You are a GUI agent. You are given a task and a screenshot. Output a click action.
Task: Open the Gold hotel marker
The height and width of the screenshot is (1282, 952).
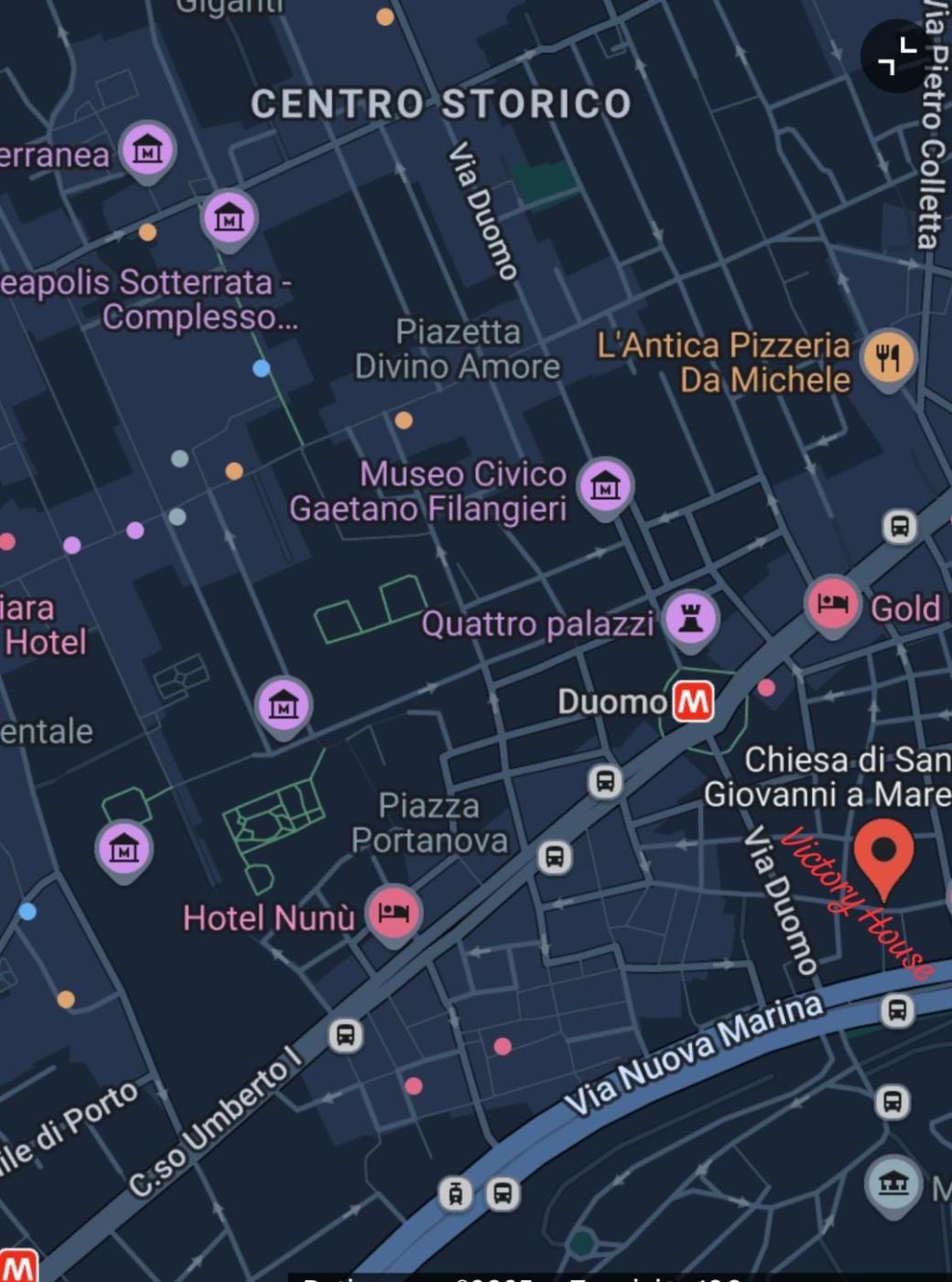pyautogui.click(x=832, y=604)
